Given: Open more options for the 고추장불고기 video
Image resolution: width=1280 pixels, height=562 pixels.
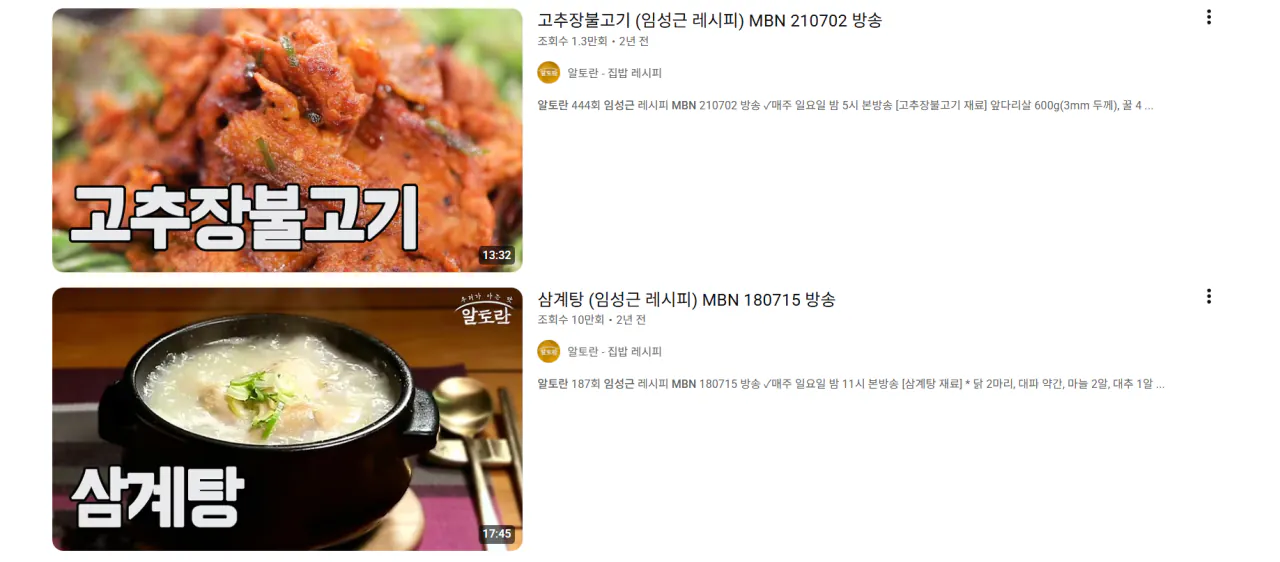Looking at the screenshot, I should [1208, 17].
